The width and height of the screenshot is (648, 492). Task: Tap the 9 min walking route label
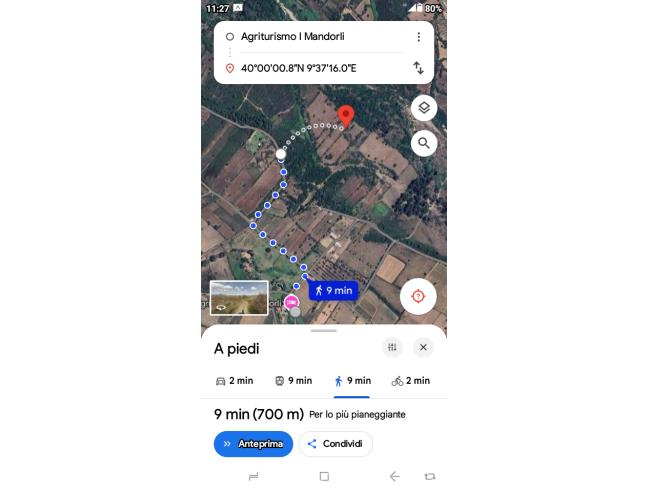tap(333, 291)
